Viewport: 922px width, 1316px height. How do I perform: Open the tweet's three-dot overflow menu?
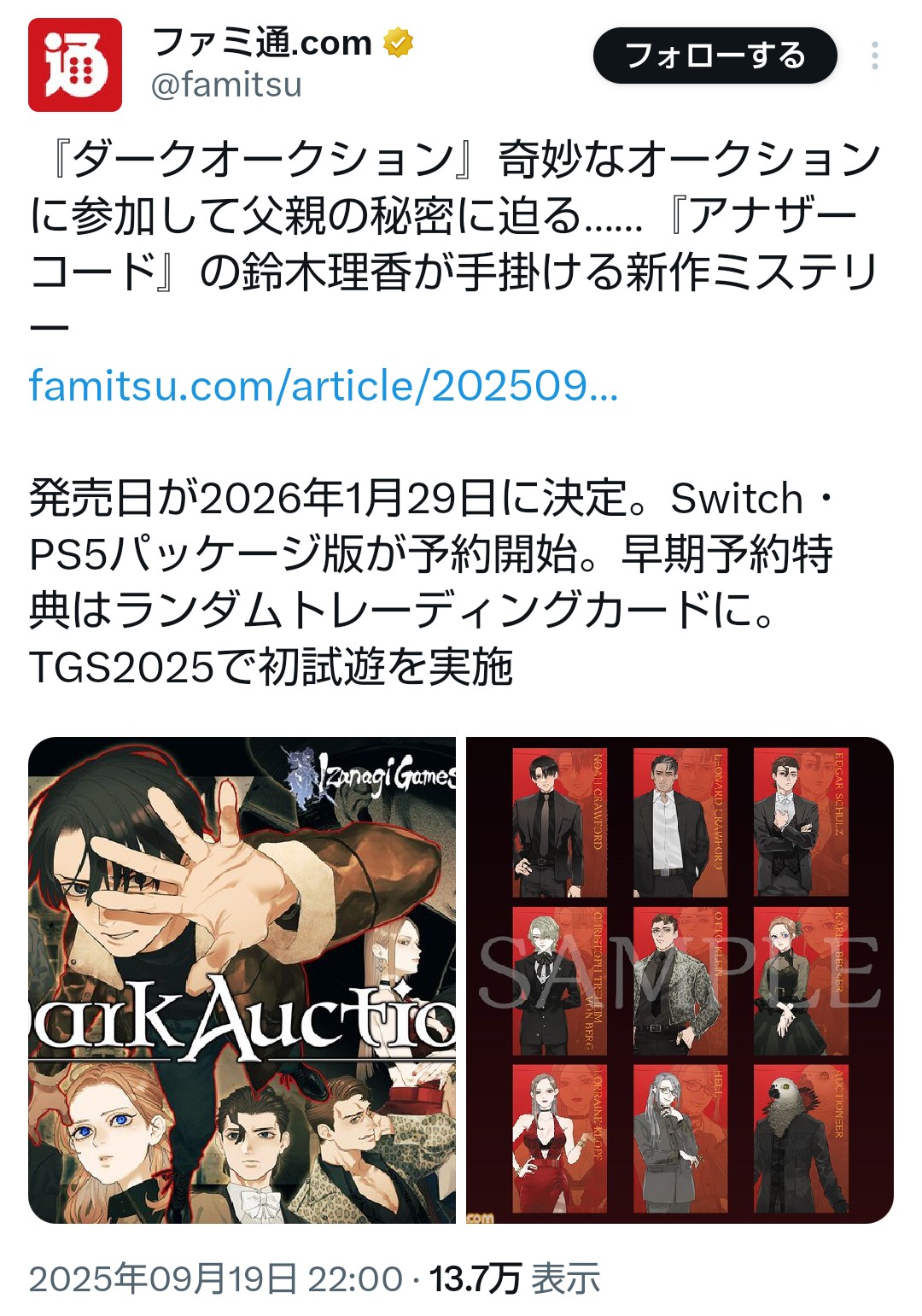(x=874, y=56)
